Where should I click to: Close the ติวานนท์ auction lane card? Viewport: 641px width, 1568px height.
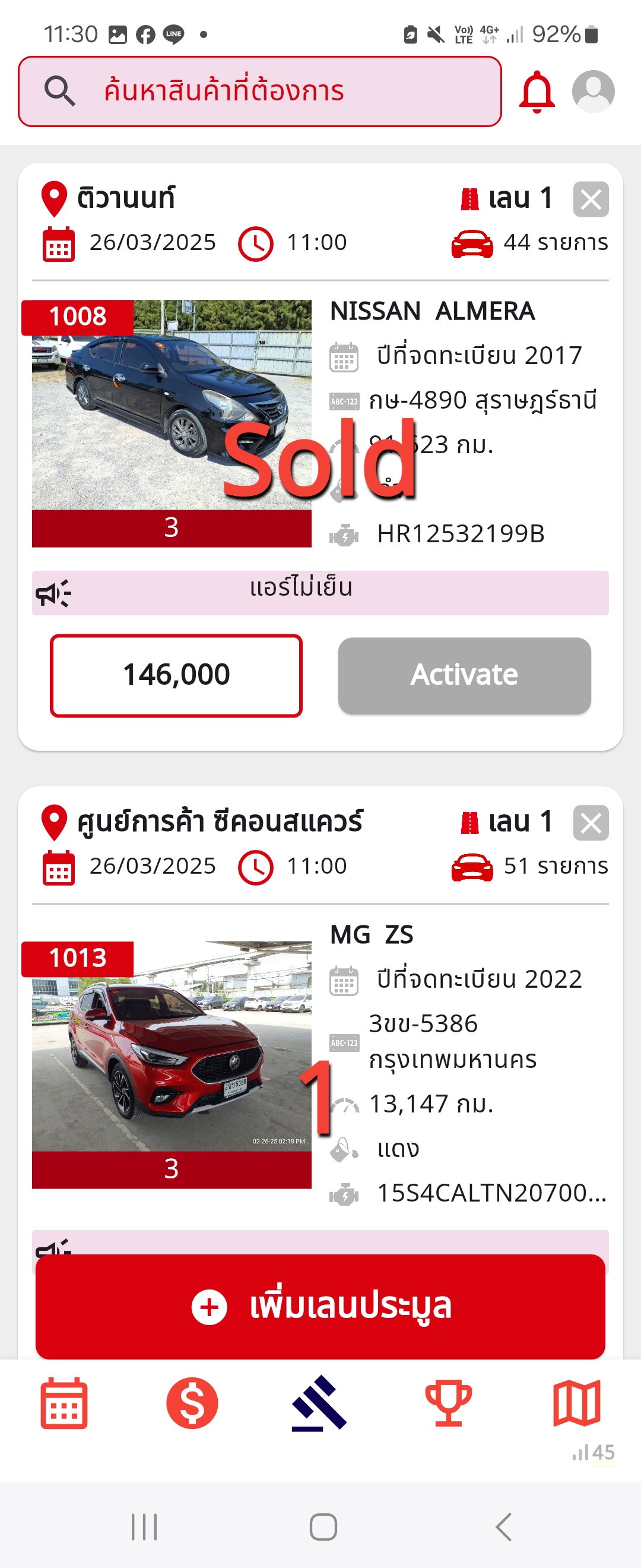click(590, 200)
